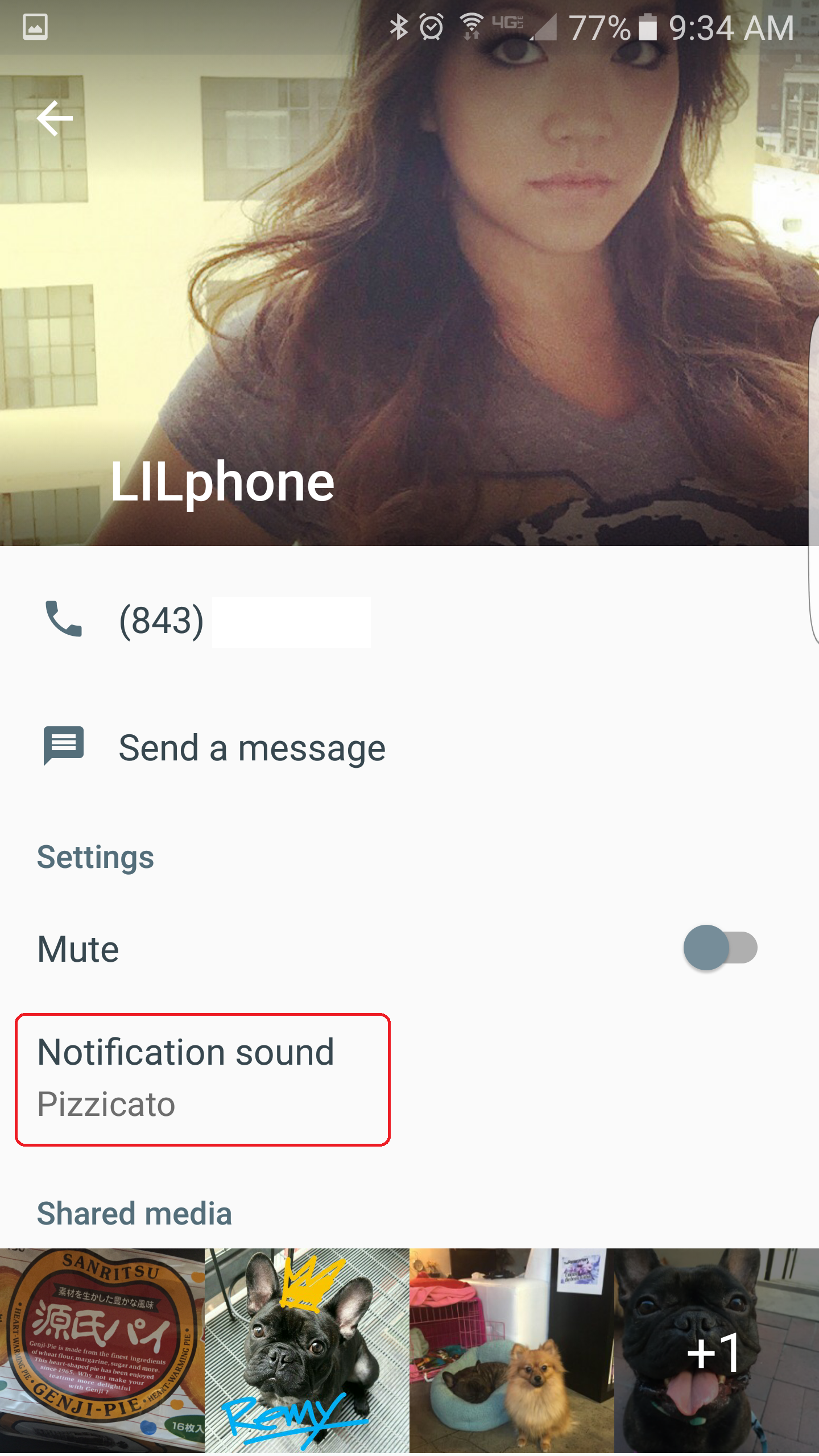819x1456 pixels.
Task: Change the Notification sound setting
Action: [x=202, y=1079]
